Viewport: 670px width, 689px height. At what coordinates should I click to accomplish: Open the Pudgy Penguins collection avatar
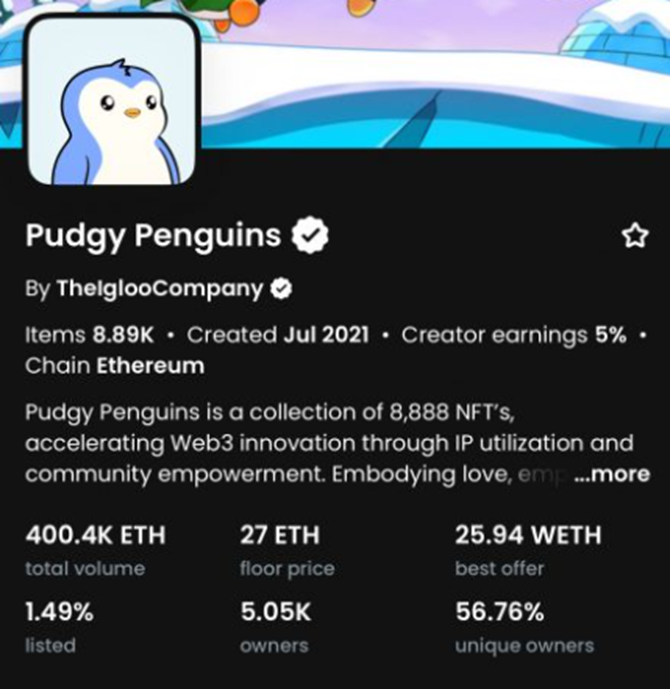[x=112, y=102]
